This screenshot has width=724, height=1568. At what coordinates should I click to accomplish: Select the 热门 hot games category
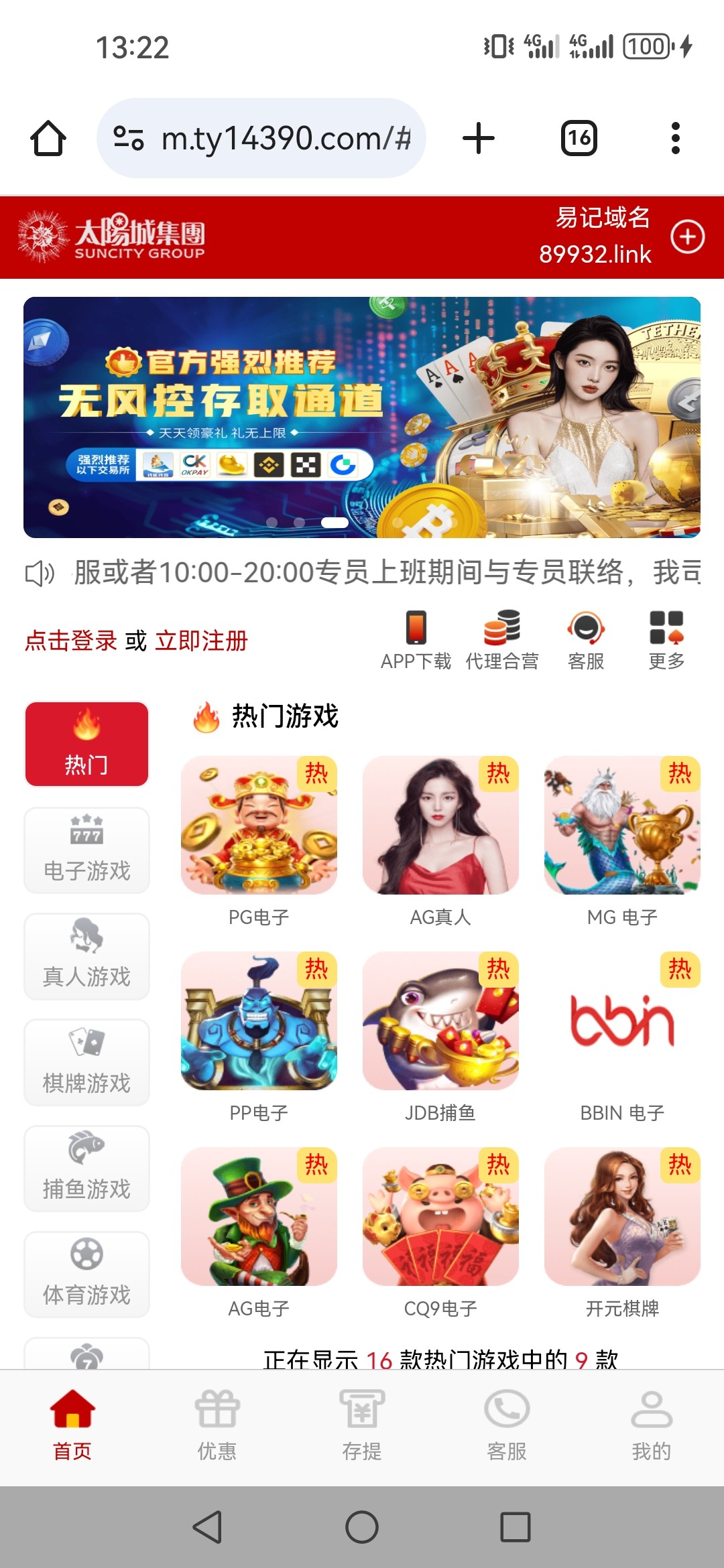(x=86, y=744)
